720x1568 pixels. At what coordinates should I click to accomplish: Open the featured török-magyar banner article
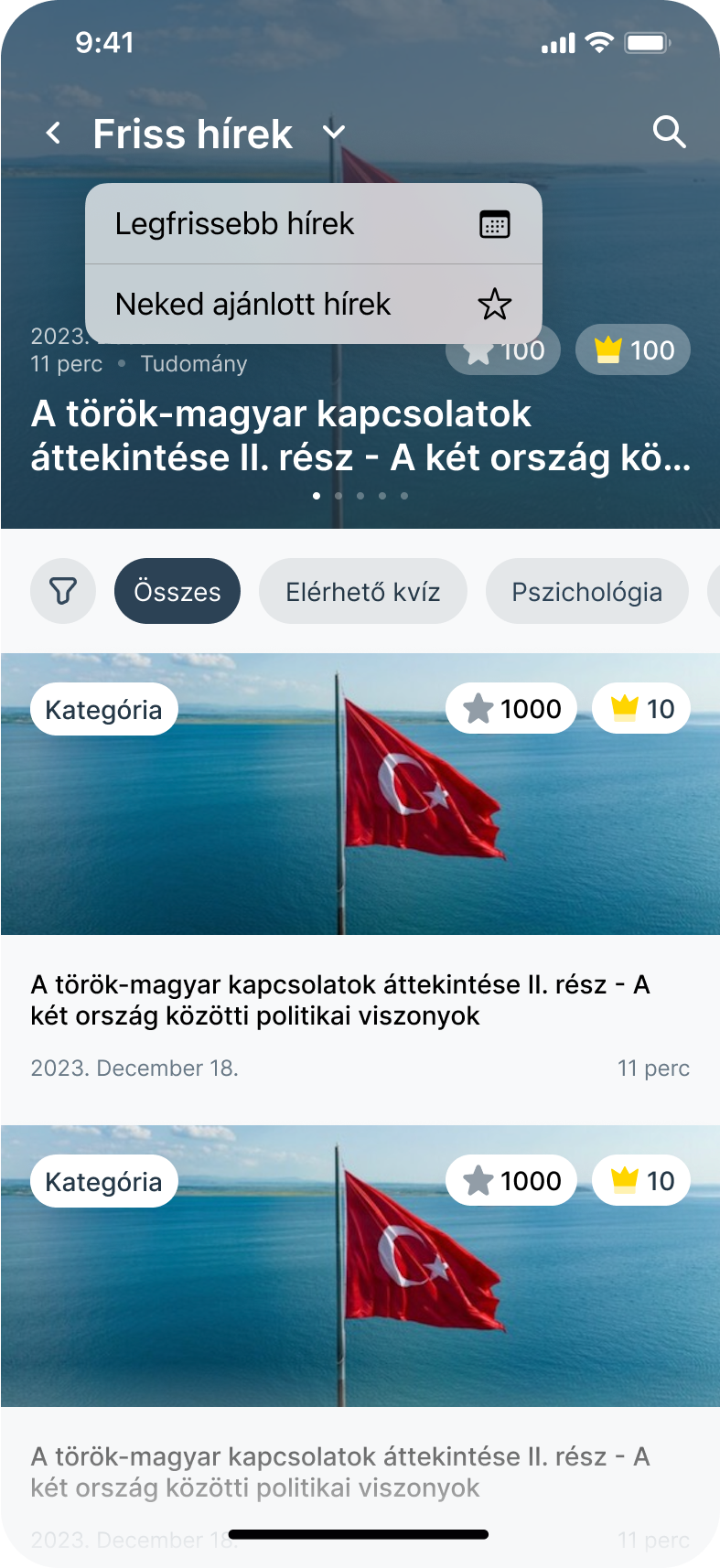point(359,436)
